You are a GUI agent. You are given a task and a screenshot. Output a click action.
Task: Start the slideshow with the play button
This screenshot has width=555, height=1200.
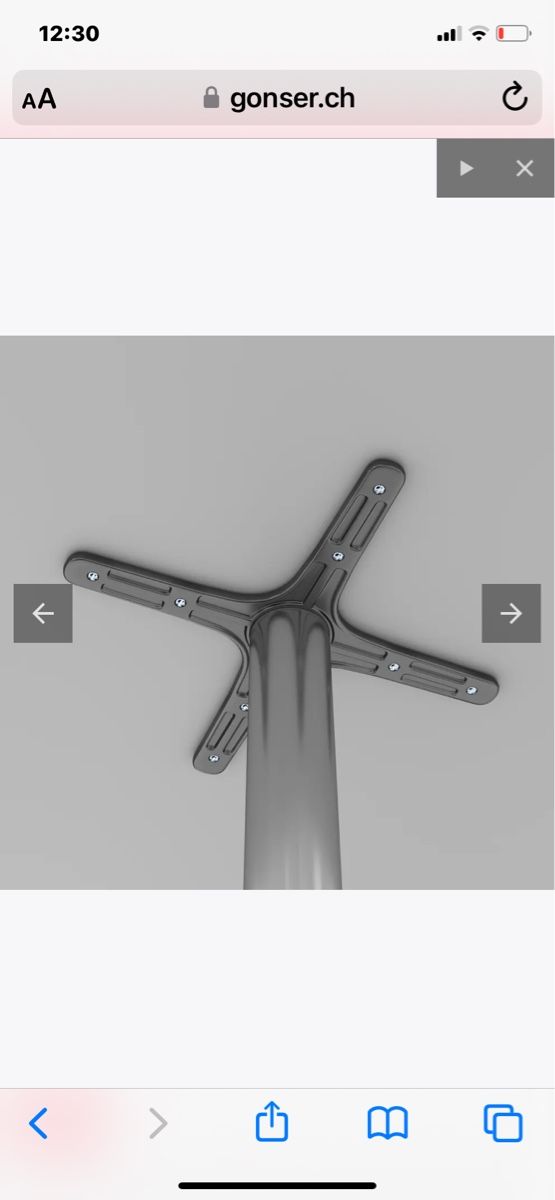pos(466,168)
